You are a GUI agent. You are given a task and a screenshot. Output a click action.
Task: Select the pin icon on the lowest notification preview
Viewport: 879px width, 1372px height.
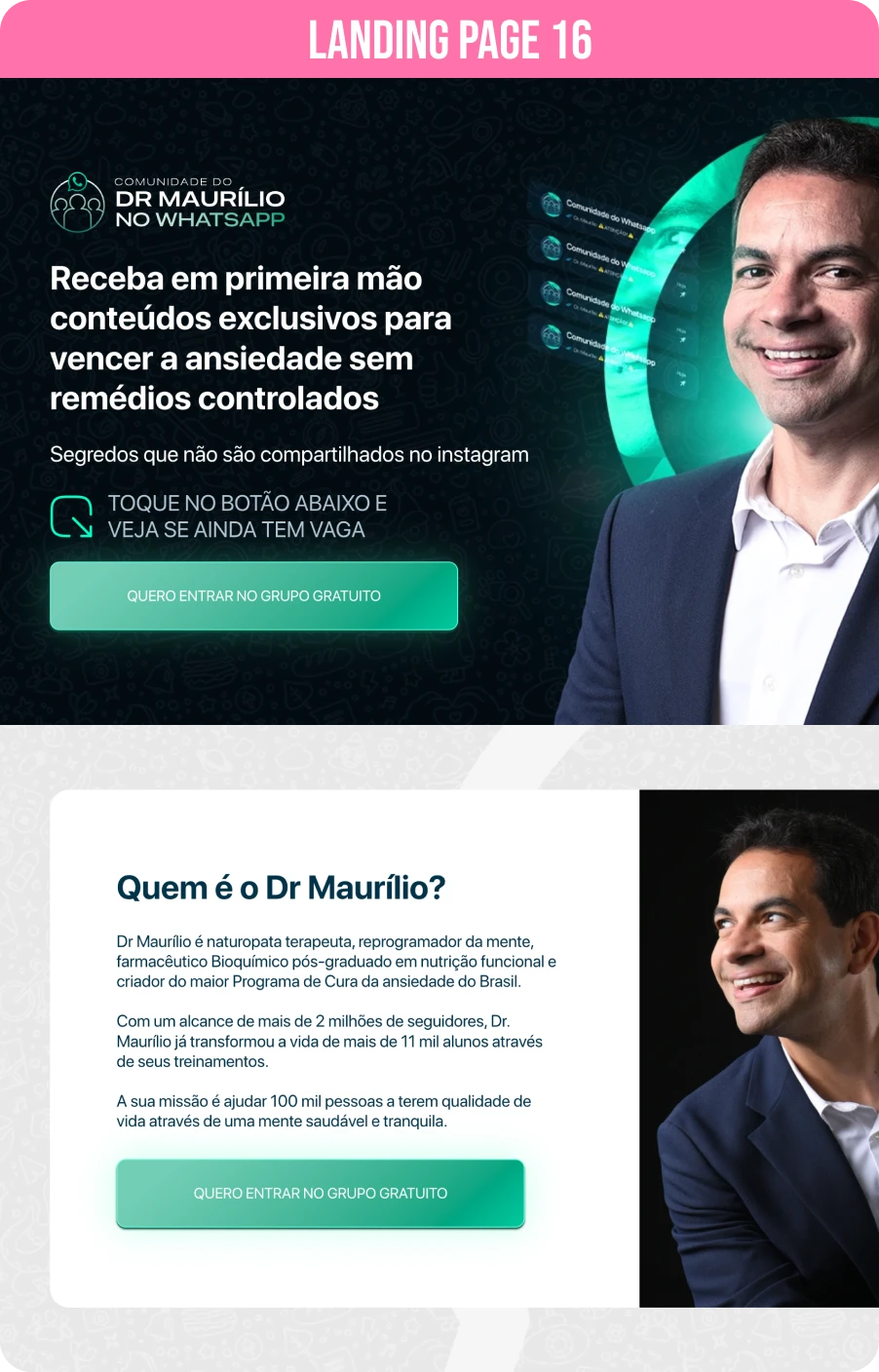(682, 383)
